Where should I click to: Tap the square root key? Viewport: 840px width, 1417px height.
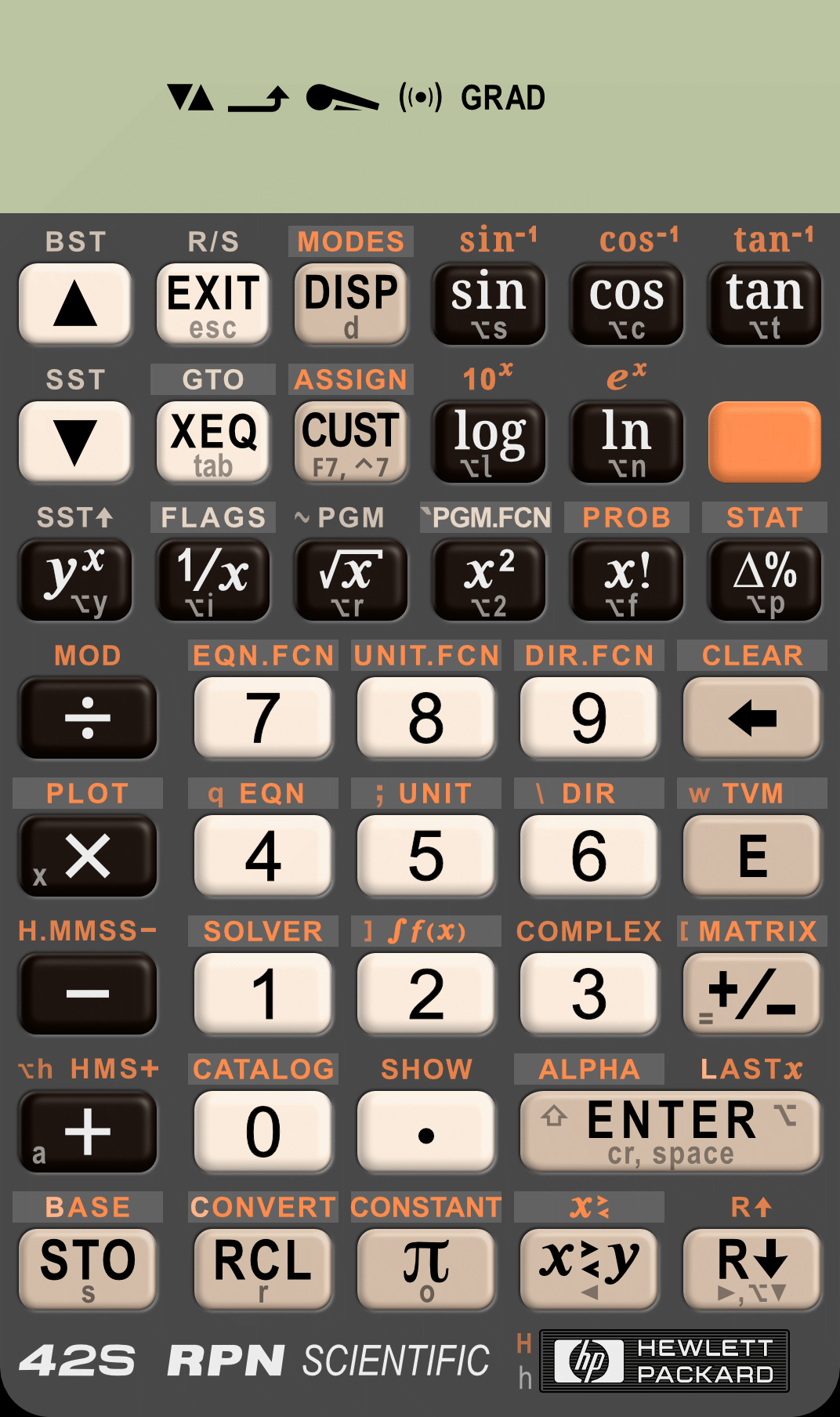tap(351, 580)
